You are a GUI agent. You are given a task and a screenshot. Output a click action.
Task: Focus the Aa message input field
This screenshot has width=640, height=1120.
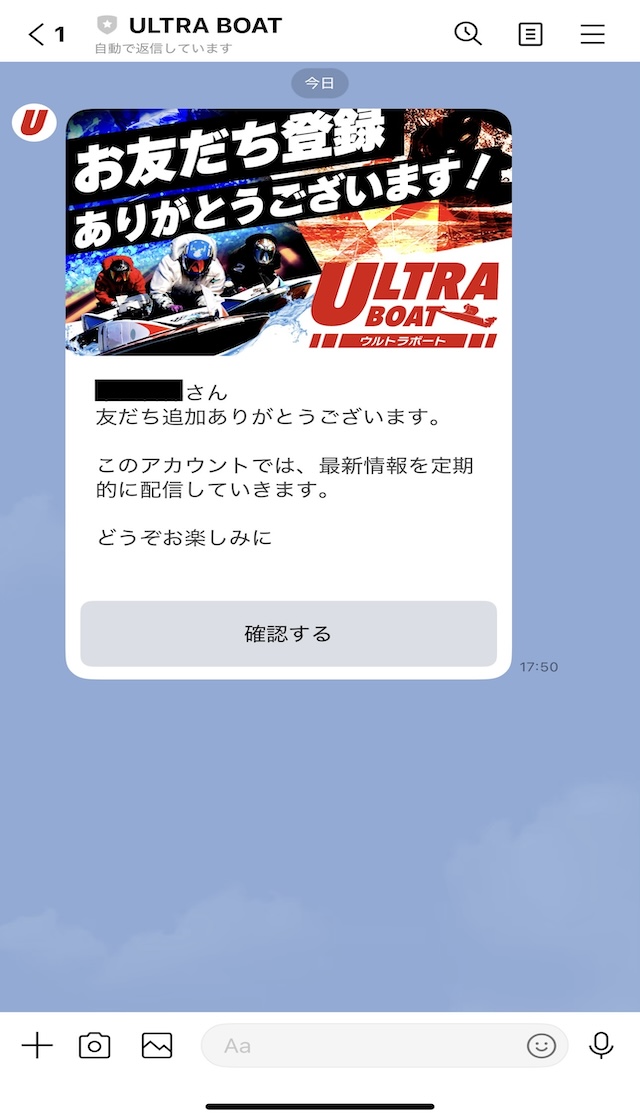pos(360,1046)
